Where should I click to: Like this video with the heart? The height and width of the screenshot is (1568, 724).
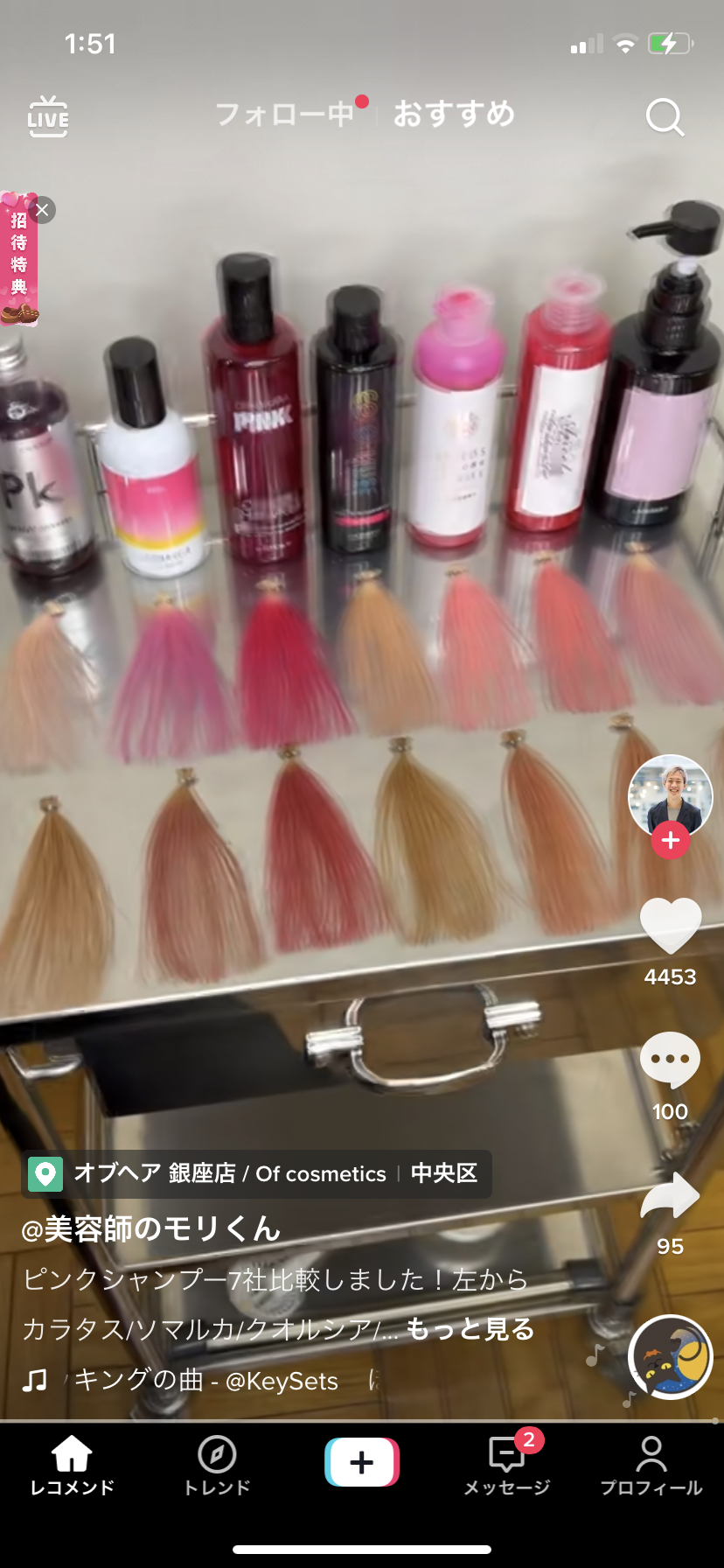click(x=671, y=926)
